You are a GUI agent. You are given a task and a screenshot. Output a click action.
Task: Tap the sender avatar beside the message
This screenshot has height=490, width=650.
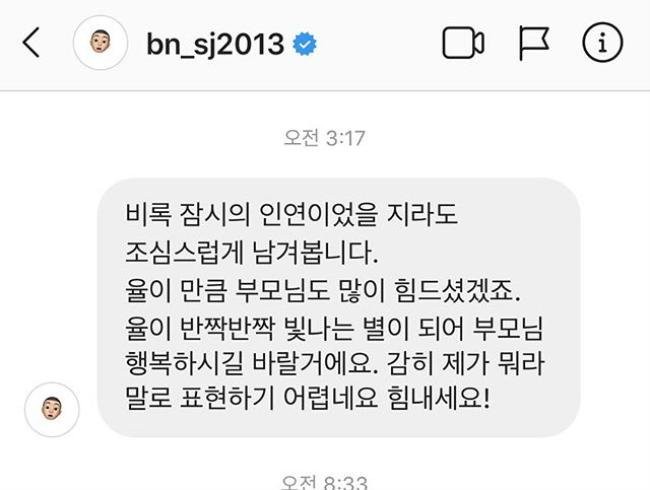pyautogui.click(x=52, y=408)
